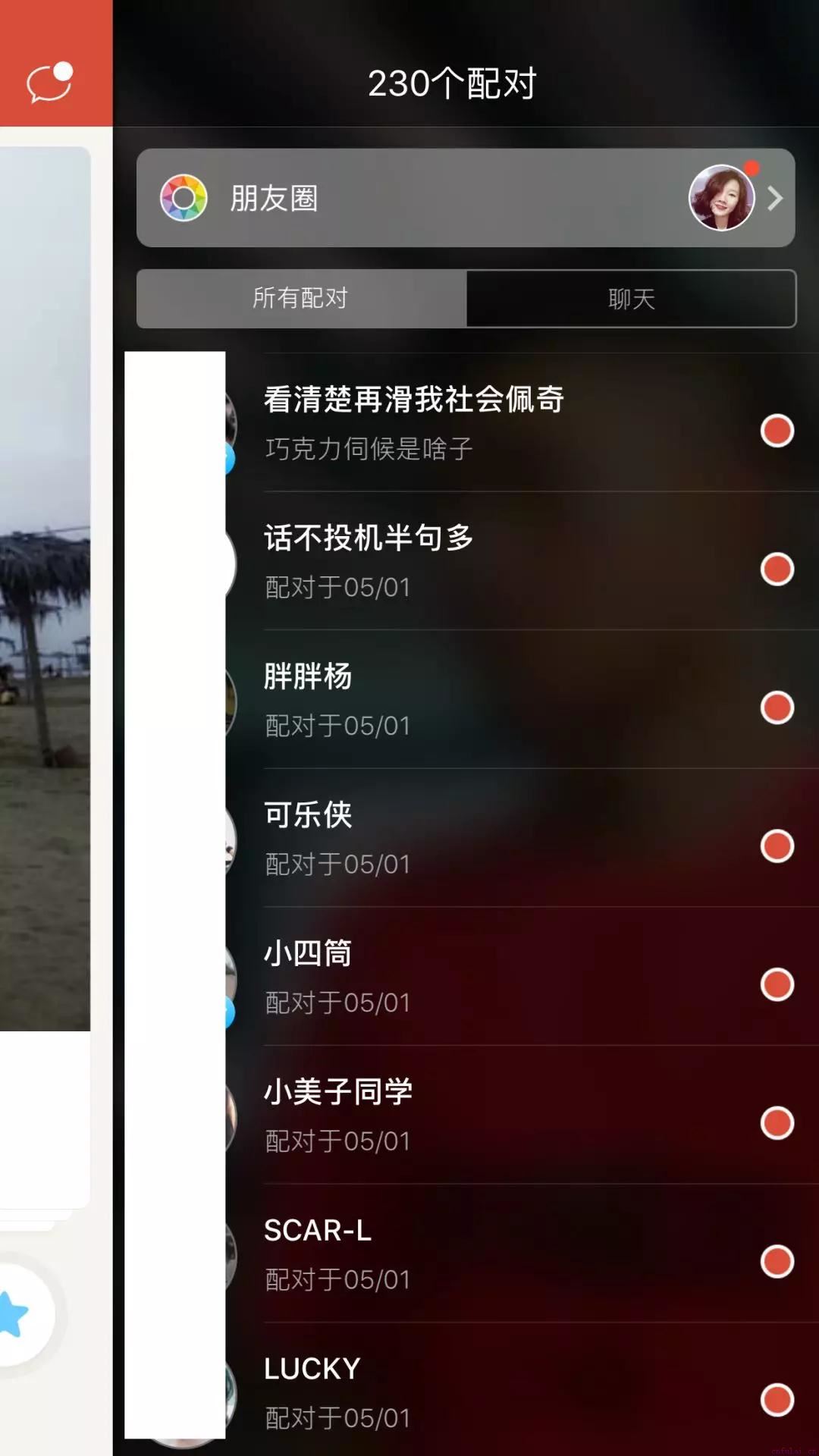The image size is (819, 1456).
Task: Open the 朋友圈 moments row
Action: (465, 198)
